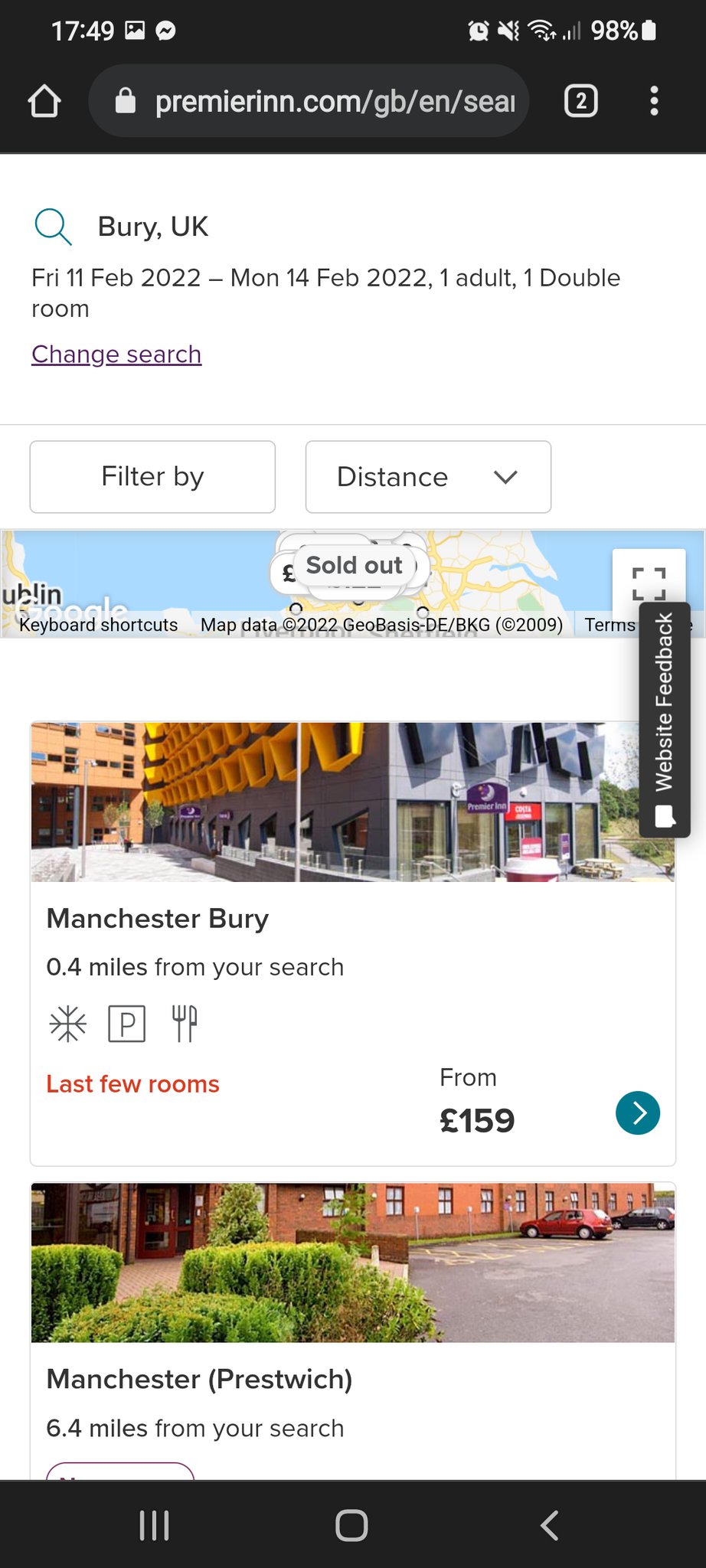Show recent apps from the navigation bar
This screenshot has width=706, height=1568.
point(154,1525)
